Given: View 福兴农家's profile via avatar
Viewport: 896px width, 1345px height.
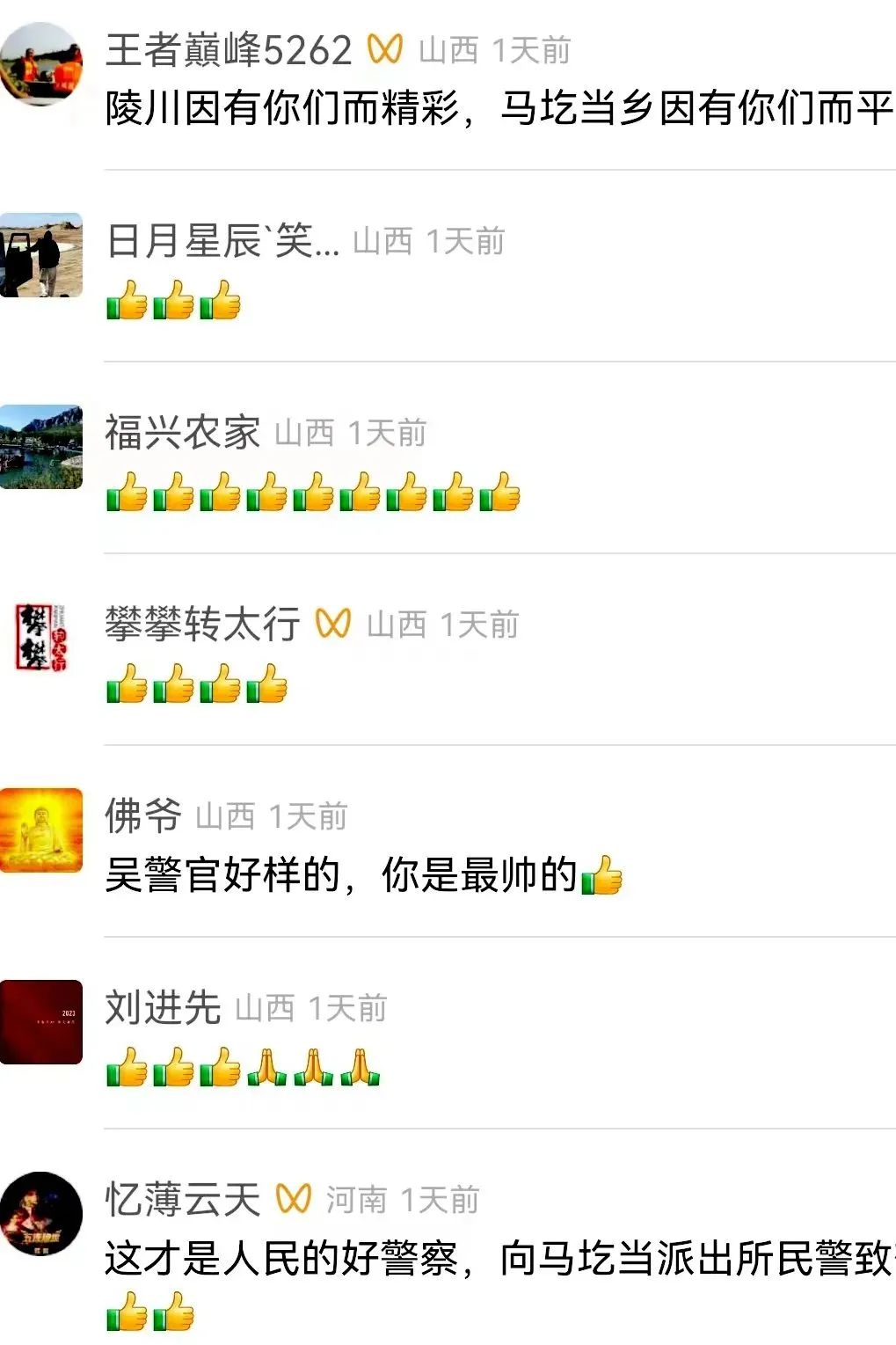Looking at the screenshot, I should tap(41, 447).
